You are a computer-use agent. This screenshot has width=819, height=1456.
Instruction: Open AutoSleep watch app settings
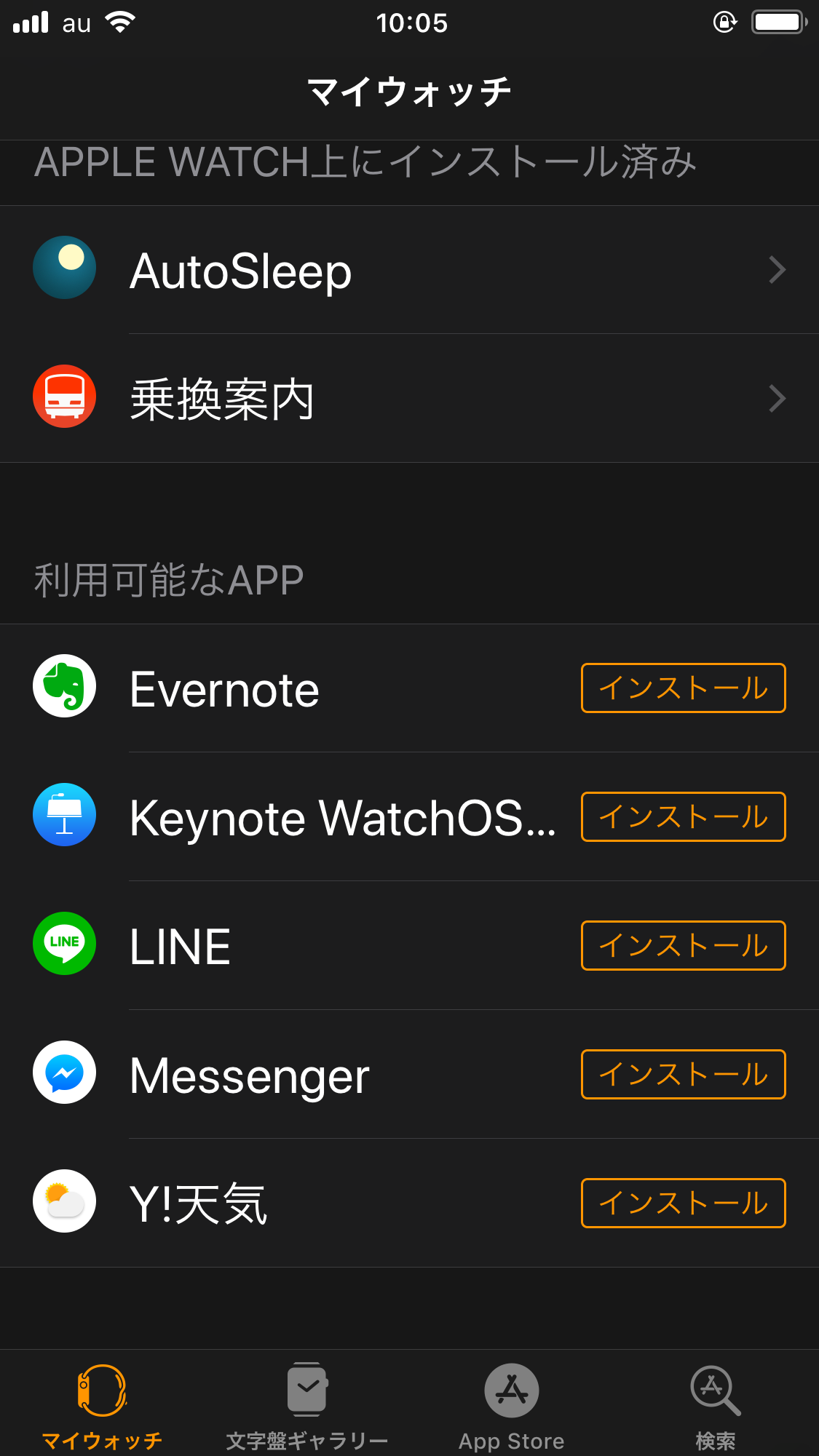tap(409, 270)
